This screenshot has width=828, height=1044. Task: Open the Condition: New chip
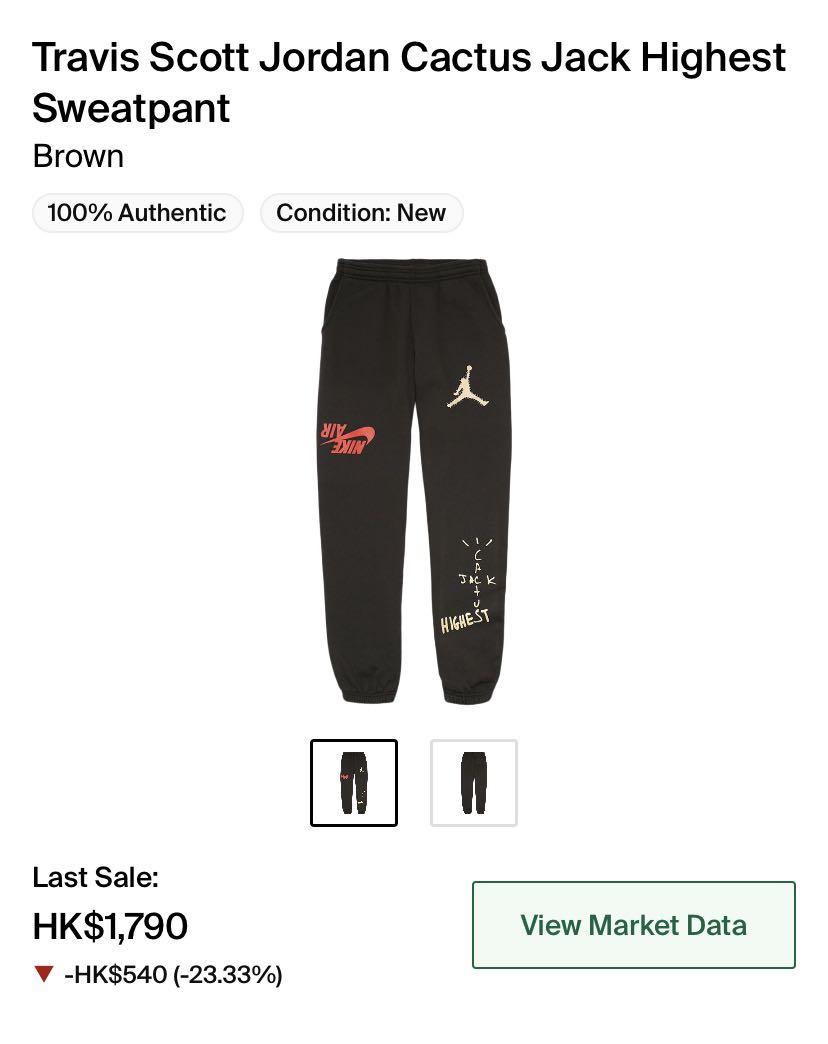point(361,213)
